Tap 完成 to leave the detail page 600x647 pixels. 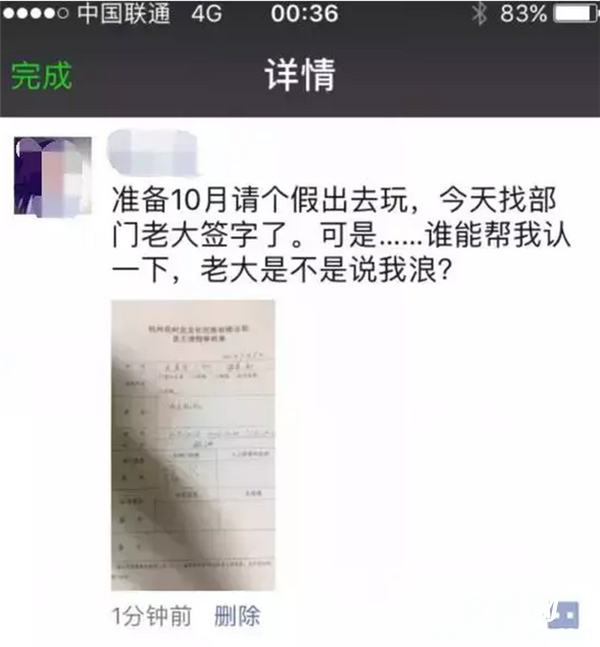pos(41,76)
